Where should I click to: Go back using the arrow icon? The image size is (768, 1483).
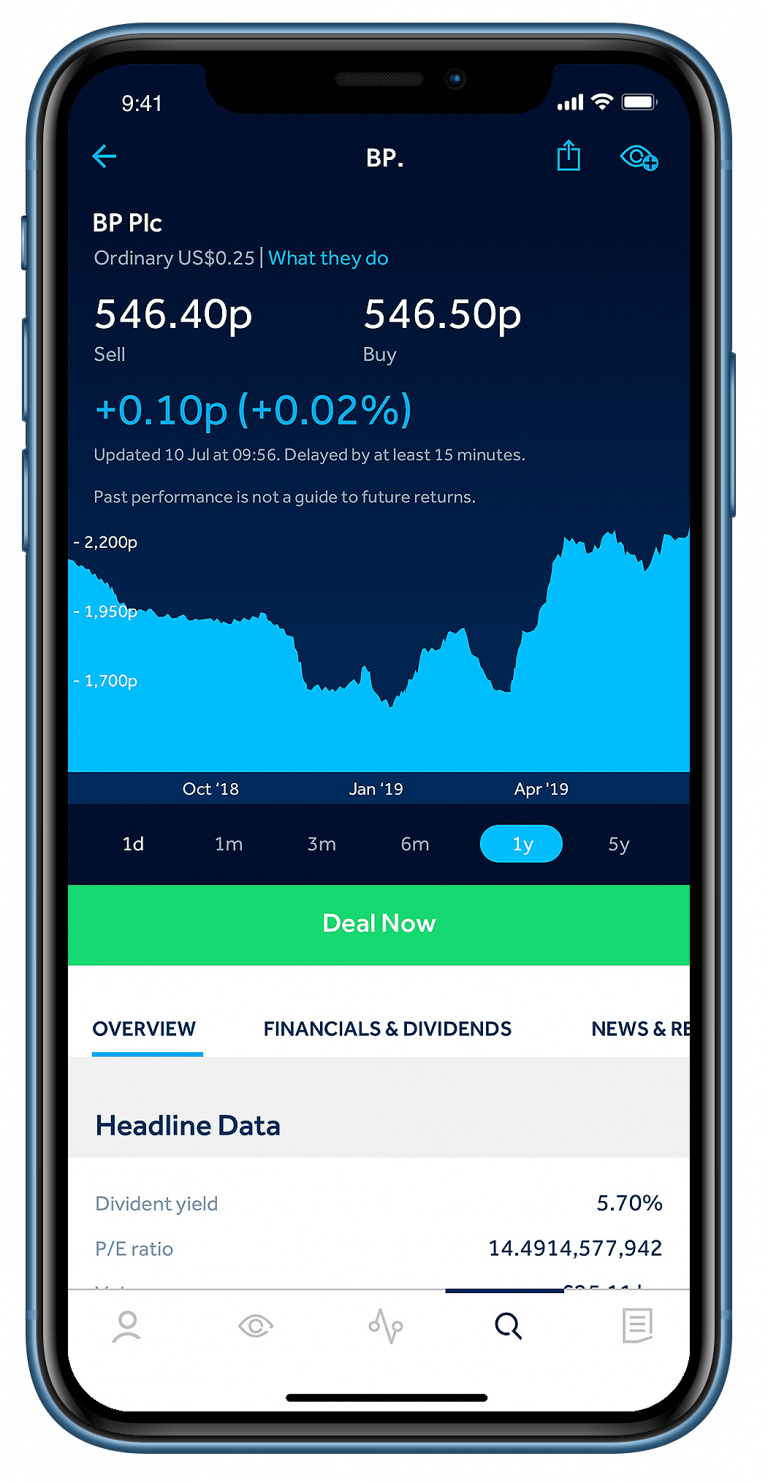click(104, 157)
